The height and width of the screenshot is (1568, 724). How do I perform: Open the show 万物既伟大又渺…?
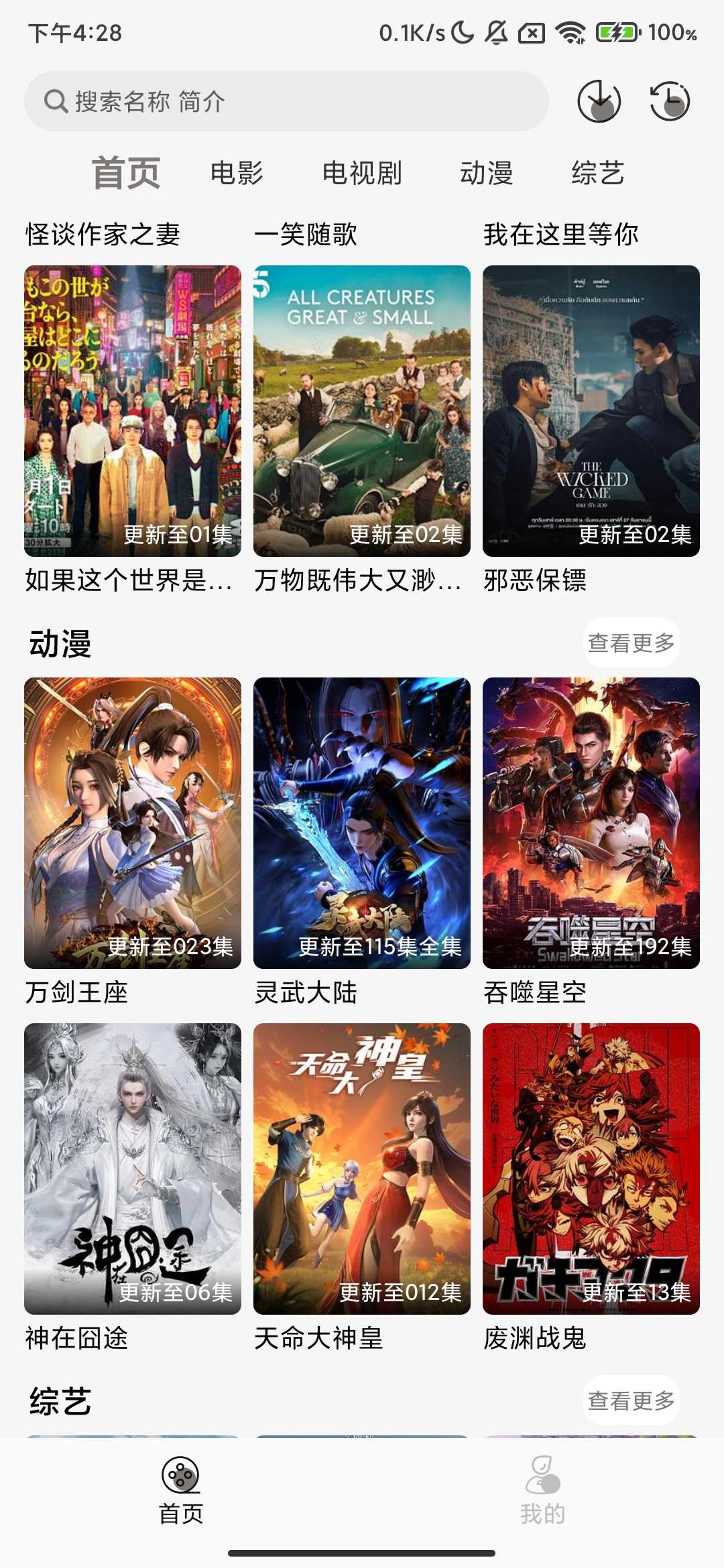(x=362, y=411)
